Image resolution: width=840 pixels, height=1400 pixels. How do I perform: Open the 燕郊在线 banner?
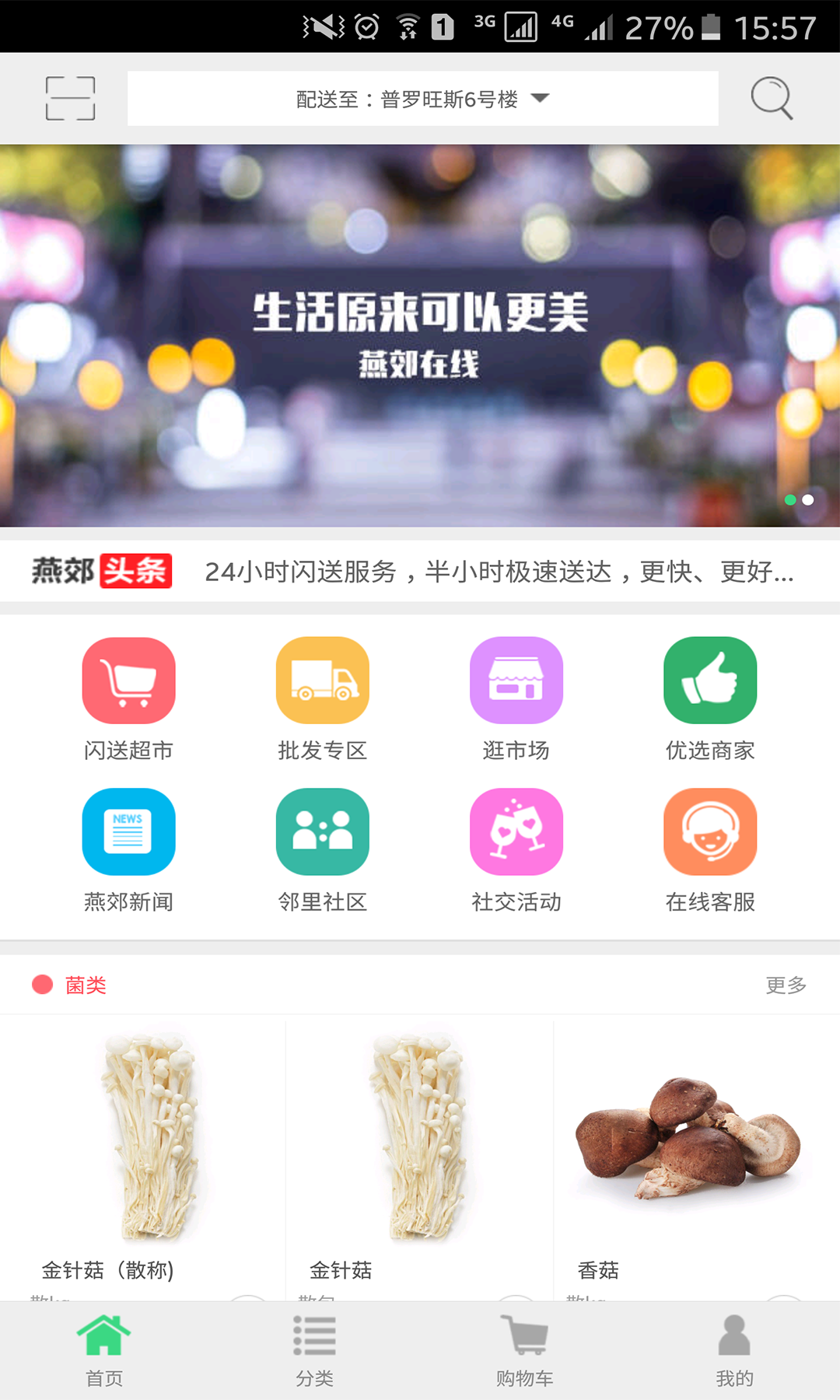coord(420,335)
